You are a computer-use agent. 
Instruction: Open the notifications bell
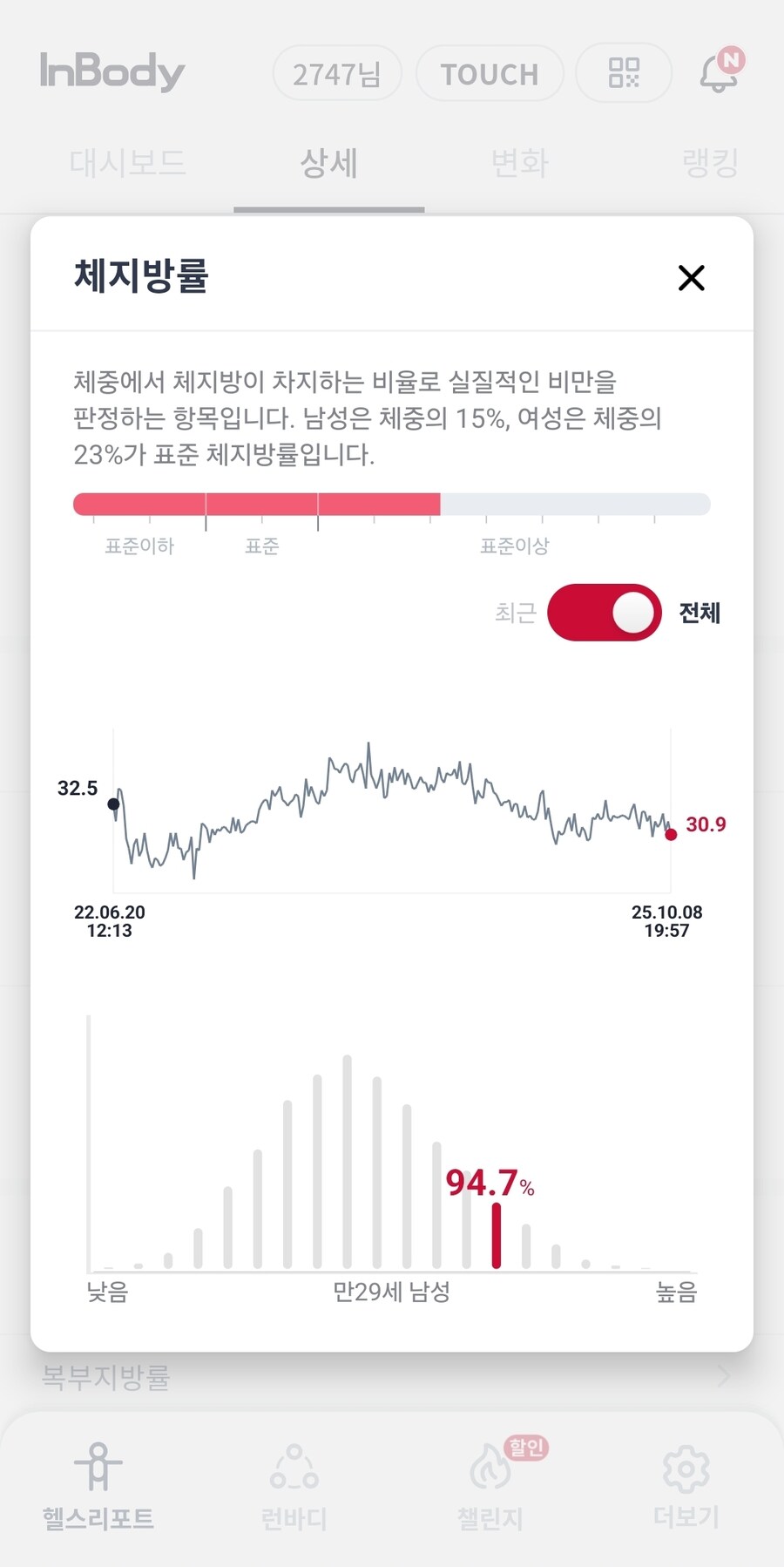(720, 72)
